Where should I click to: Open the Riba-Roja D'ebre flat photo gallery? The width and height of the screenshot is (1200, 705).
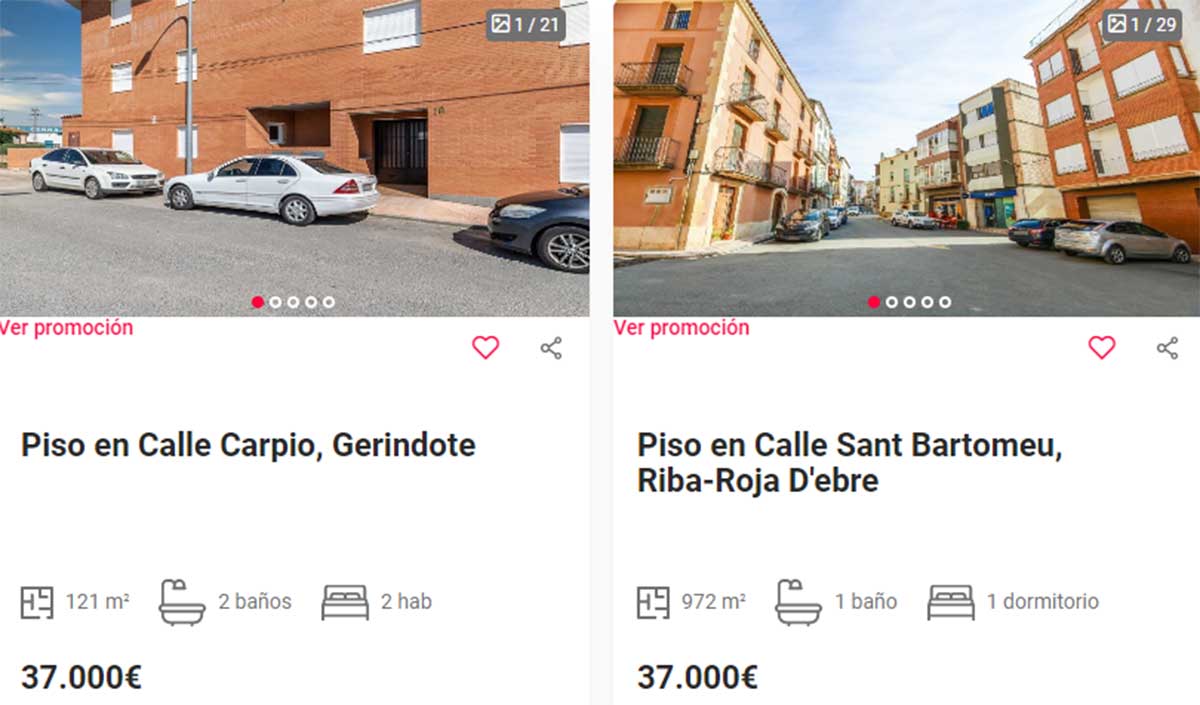[1141, 24]
